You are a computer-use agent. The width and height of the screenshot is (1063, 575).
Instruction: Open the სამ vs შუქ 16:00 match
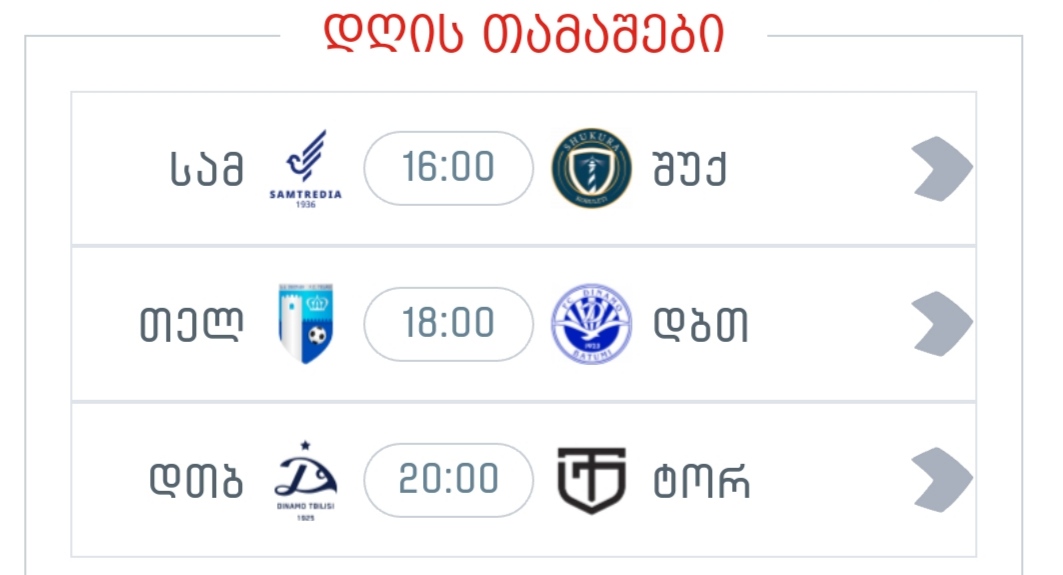pos(449,168)
